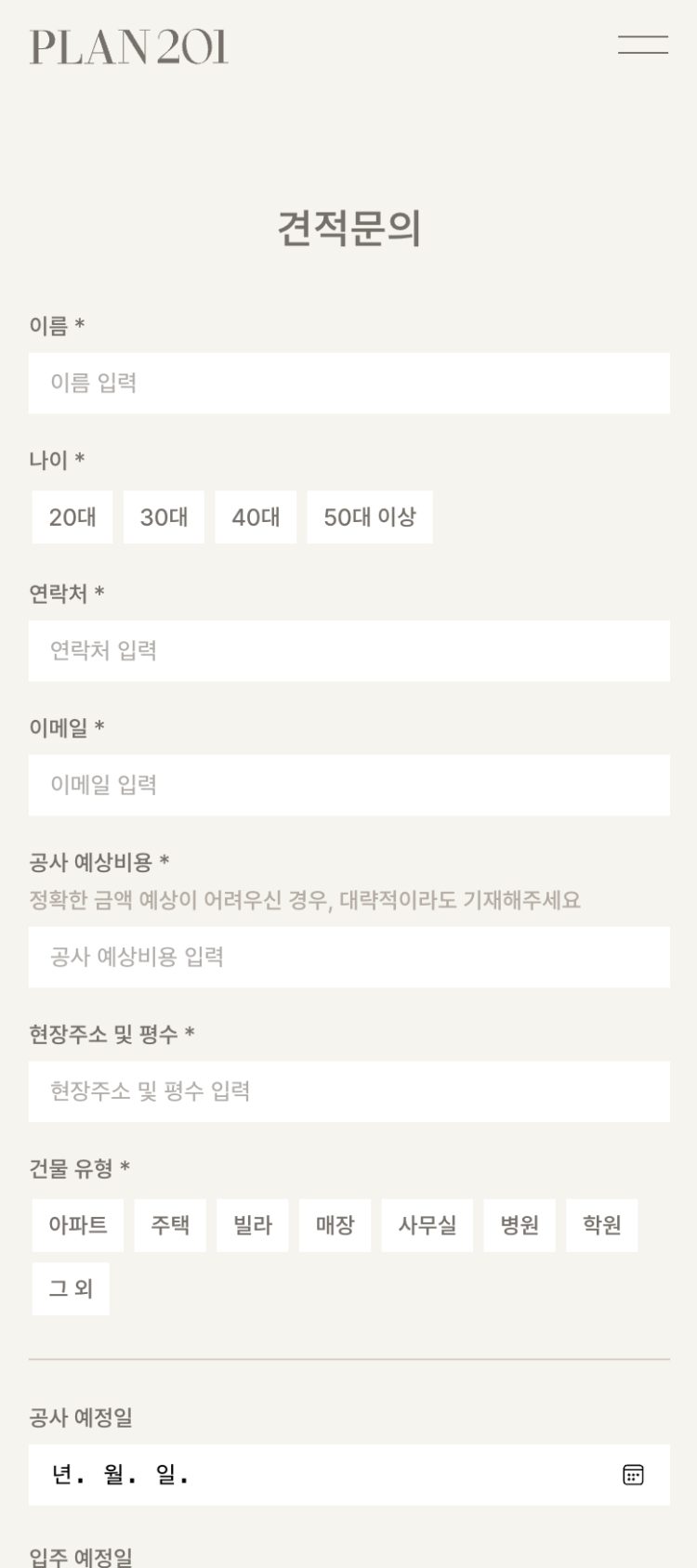Screen dimensions: 697x1568
Task: Tap the PLAN 201 logo to go home
Action: [128, 46]
